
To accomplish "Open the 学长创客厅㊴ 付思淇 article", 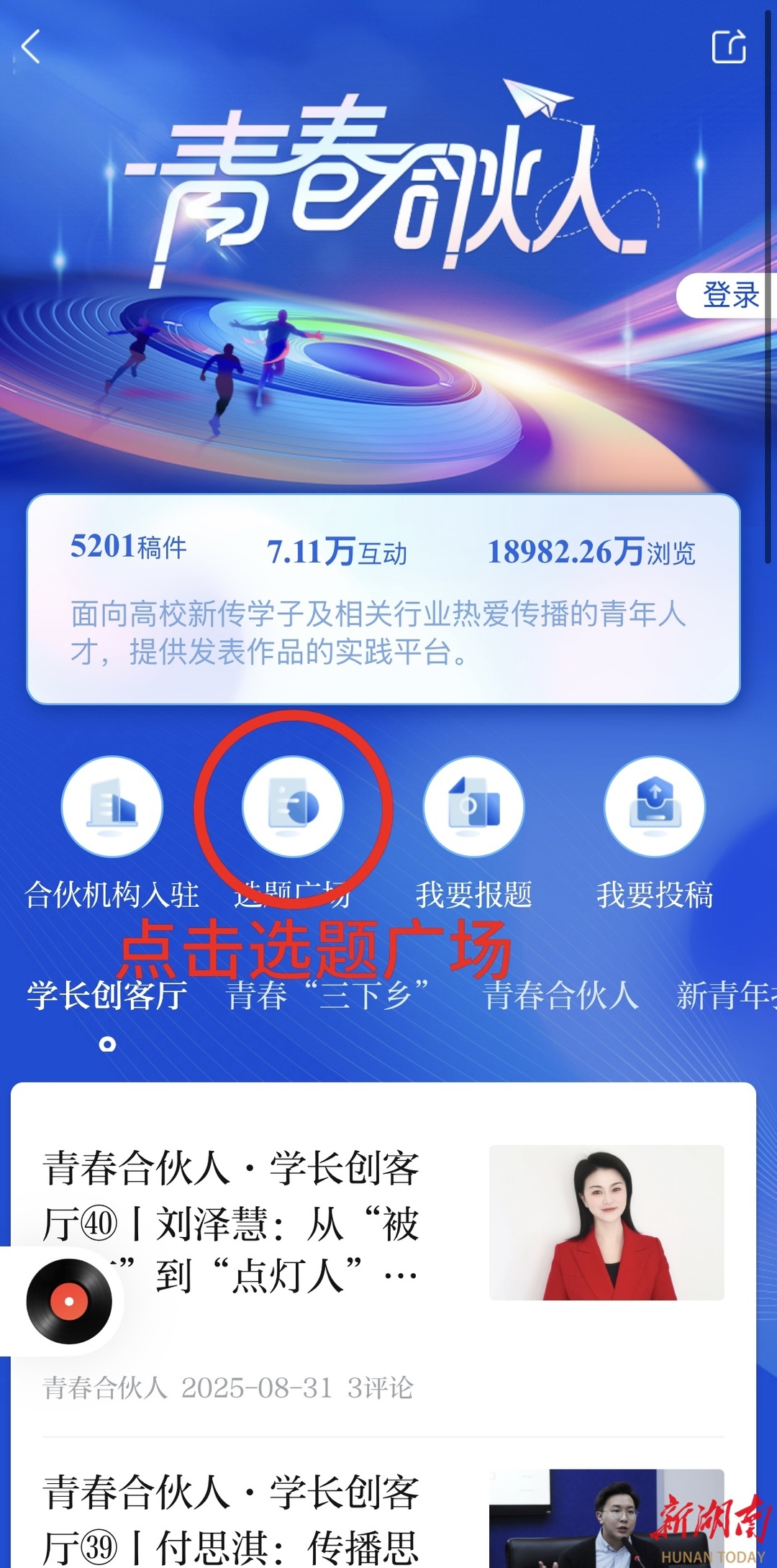I will pos(232,1518).
